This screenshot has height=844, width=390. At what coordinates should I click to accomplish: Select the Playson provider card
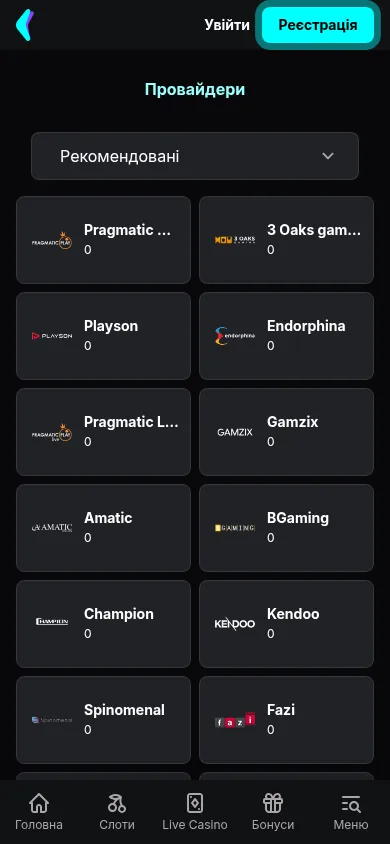(103, 336)
